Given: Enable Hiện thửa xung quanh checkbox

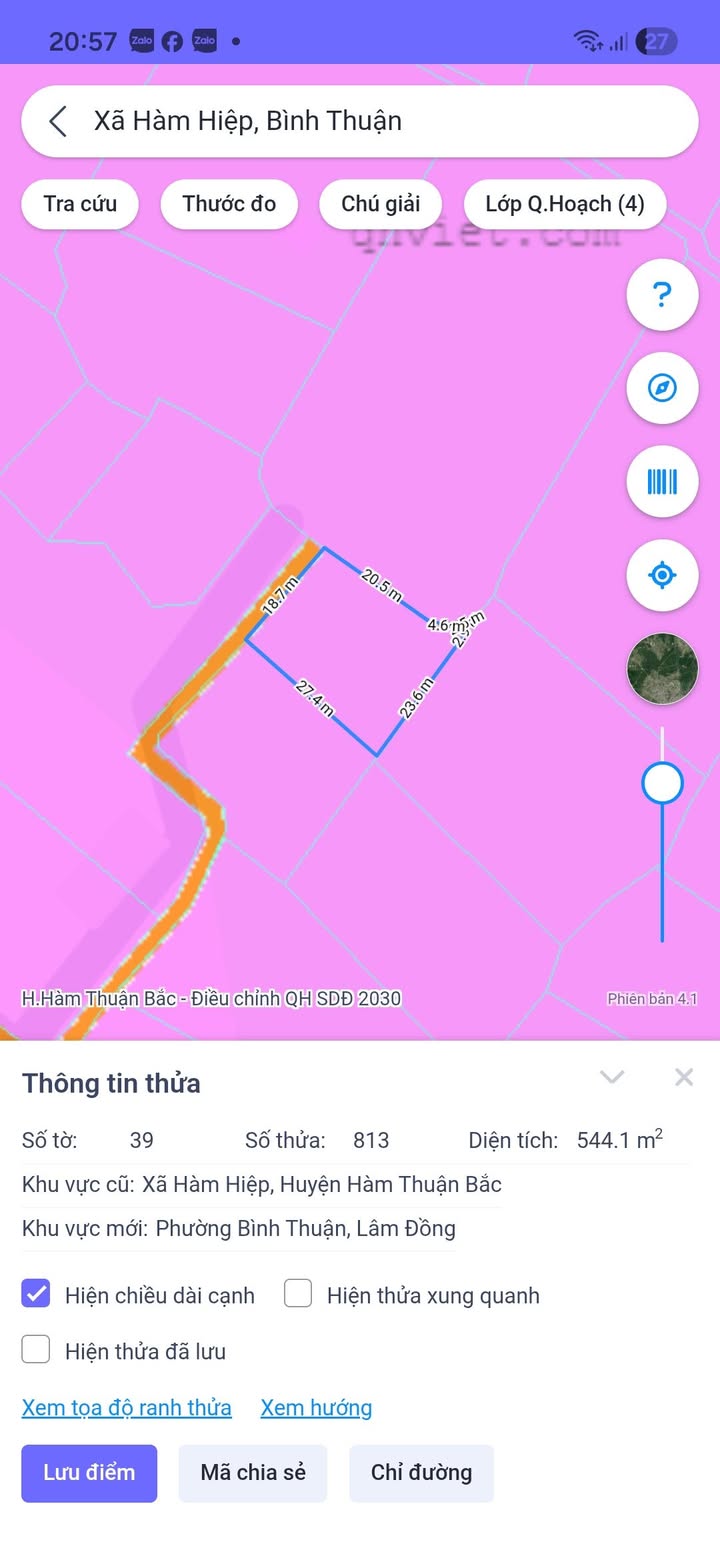Looking at the screenshot, I should click(x=298, y=1295).
